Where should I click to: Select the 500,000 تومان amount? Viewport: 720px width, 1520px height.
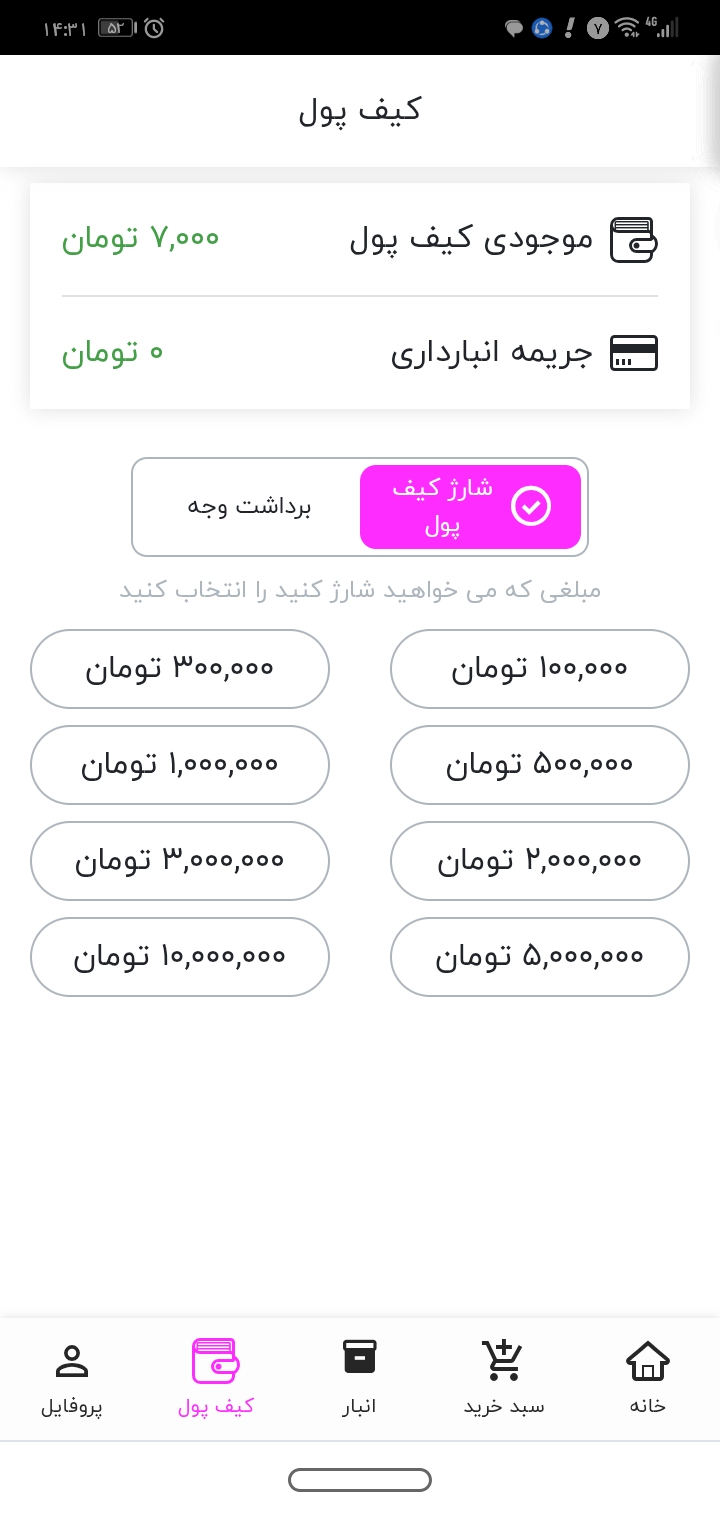tap(540, 765)
